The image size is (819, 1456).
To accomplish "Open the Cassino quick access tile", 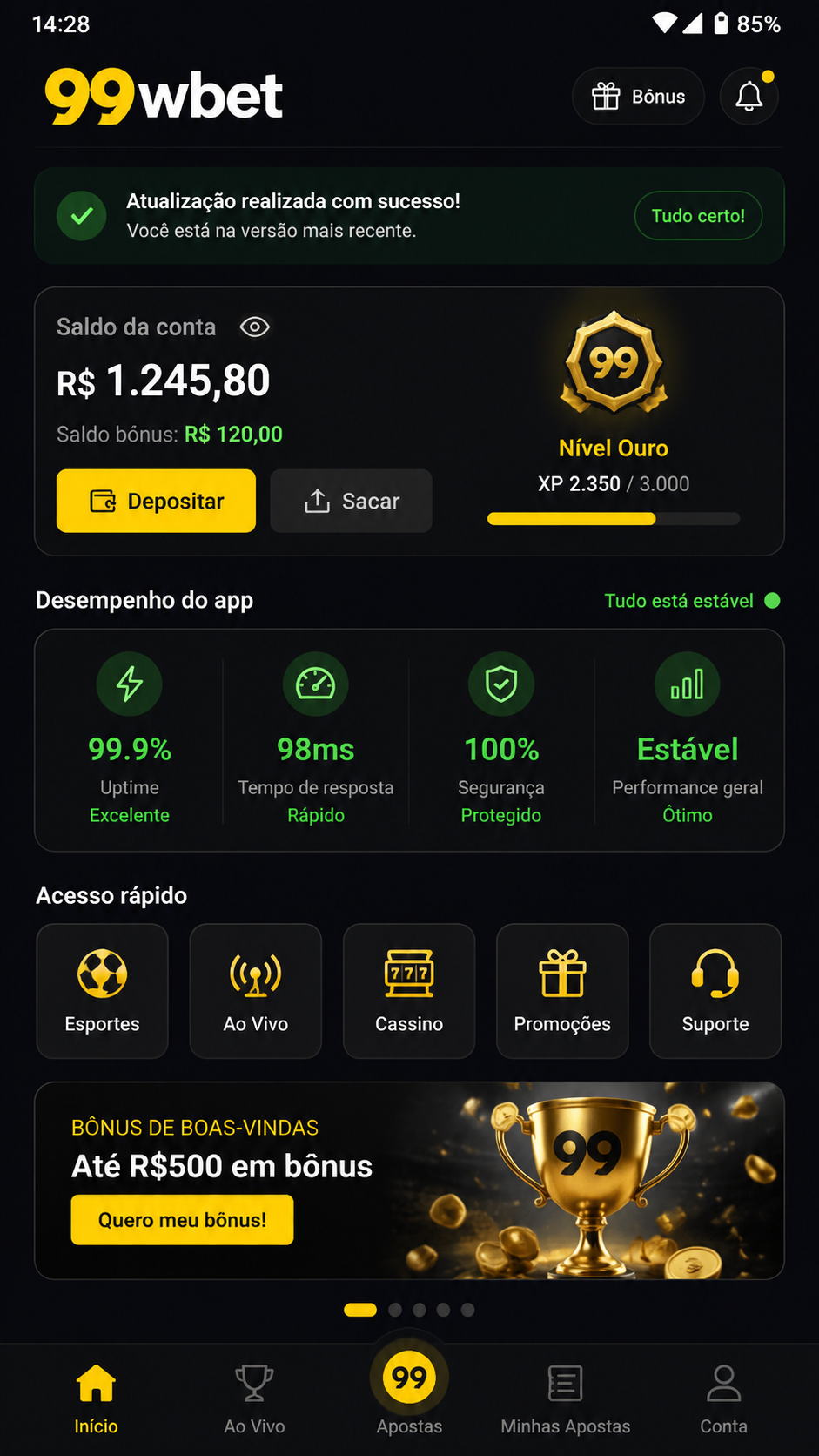I will [x=409, y=991].
